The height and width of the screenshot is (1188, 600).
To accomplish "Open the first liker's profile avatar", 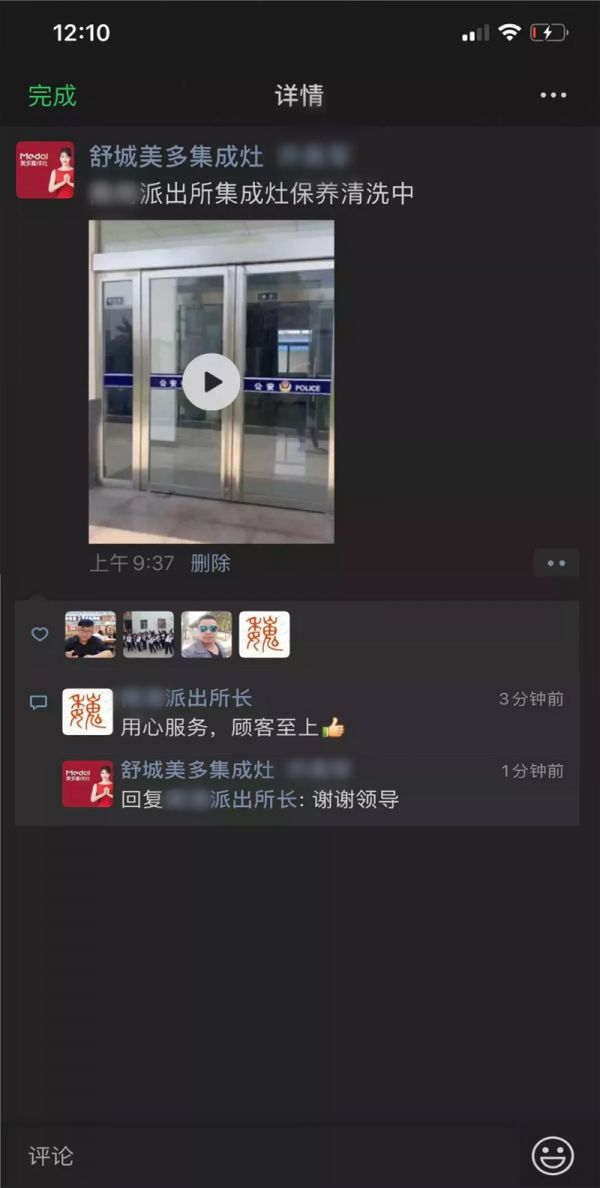I will tap(90, 635).
